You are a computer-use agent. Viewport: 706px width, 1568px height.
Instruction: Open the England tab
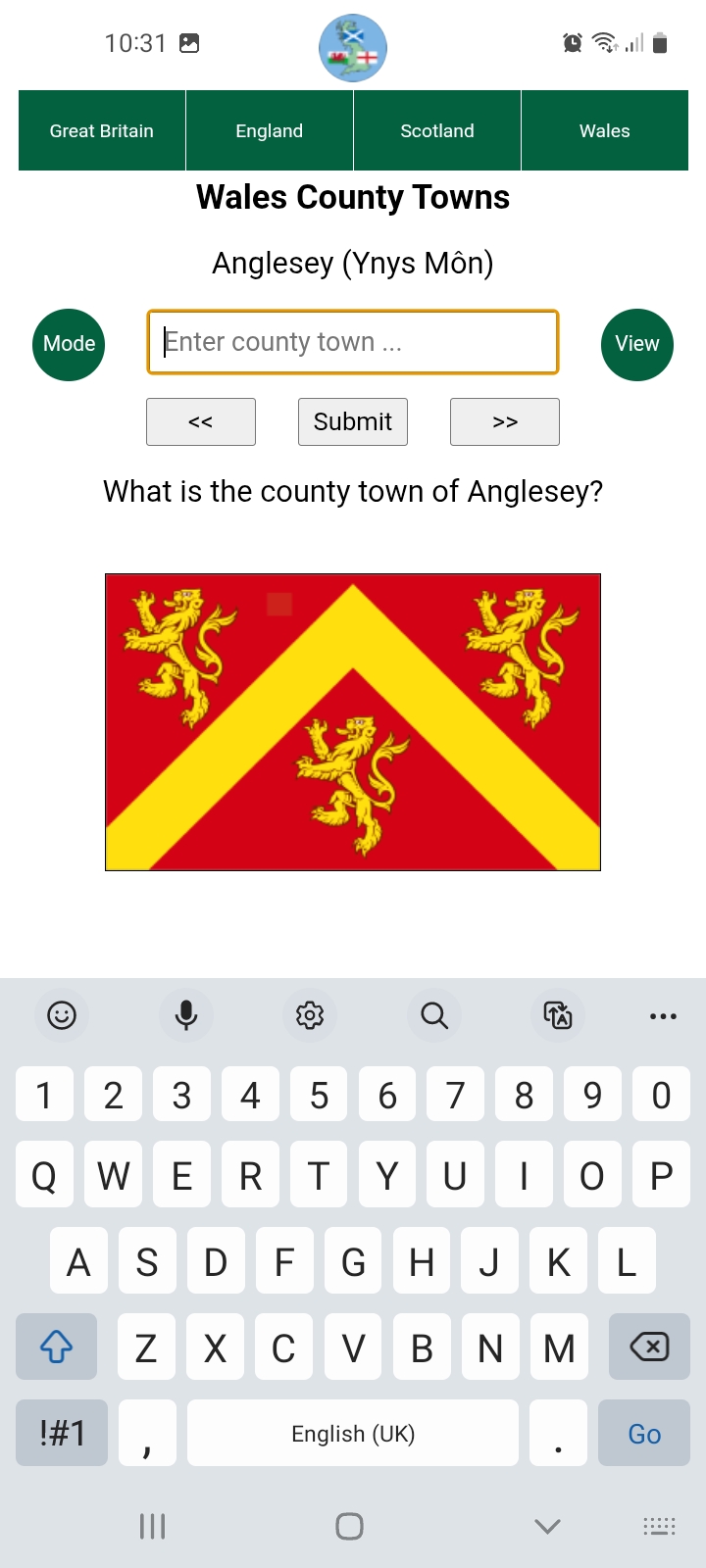(x=270, y=130)
